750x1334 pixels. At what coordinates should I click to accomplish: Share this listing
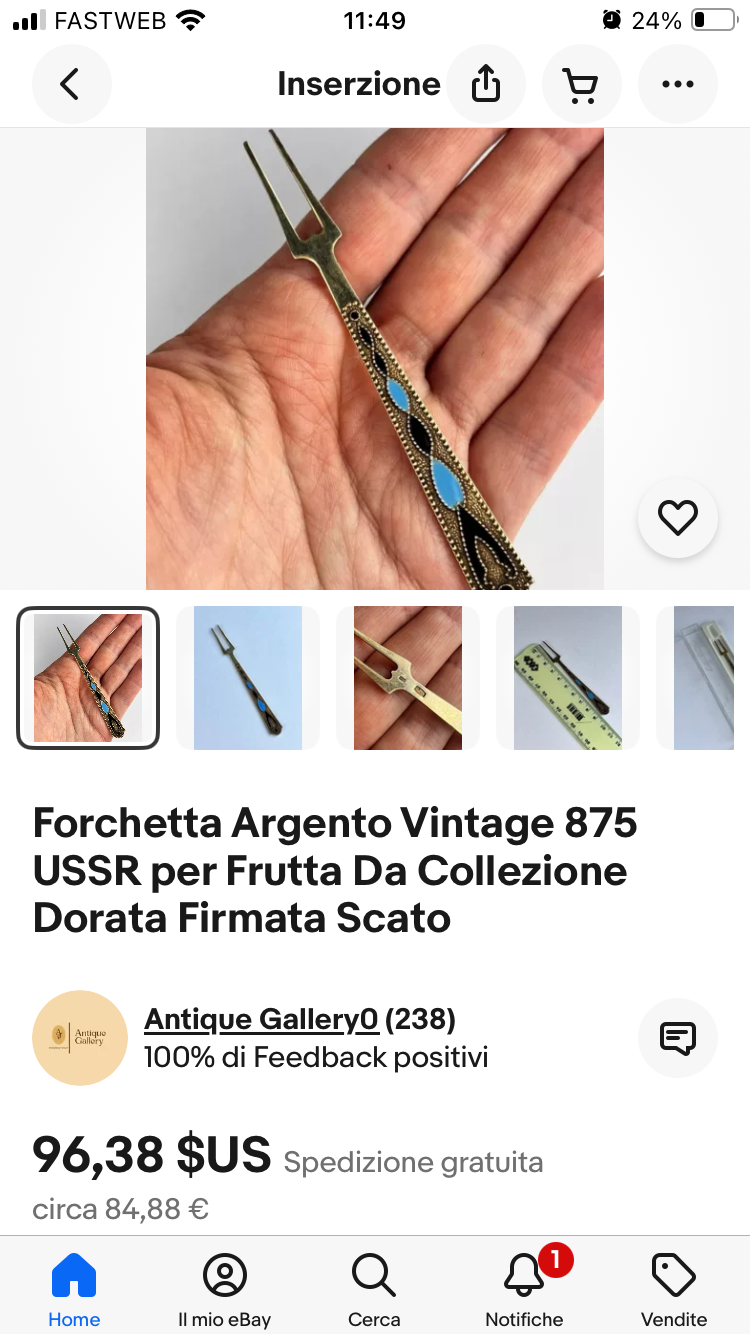[486, 84]
